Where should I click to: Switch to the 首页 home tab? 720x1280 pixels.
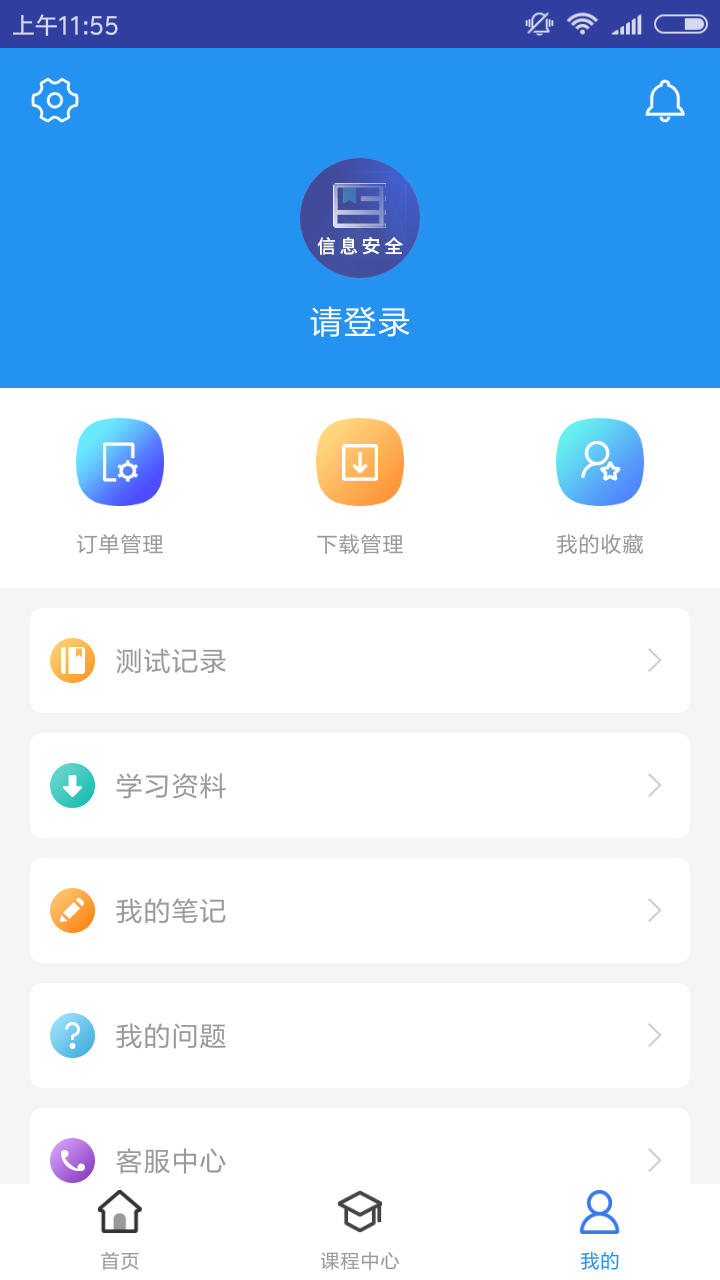click(x=119, y=1228)
